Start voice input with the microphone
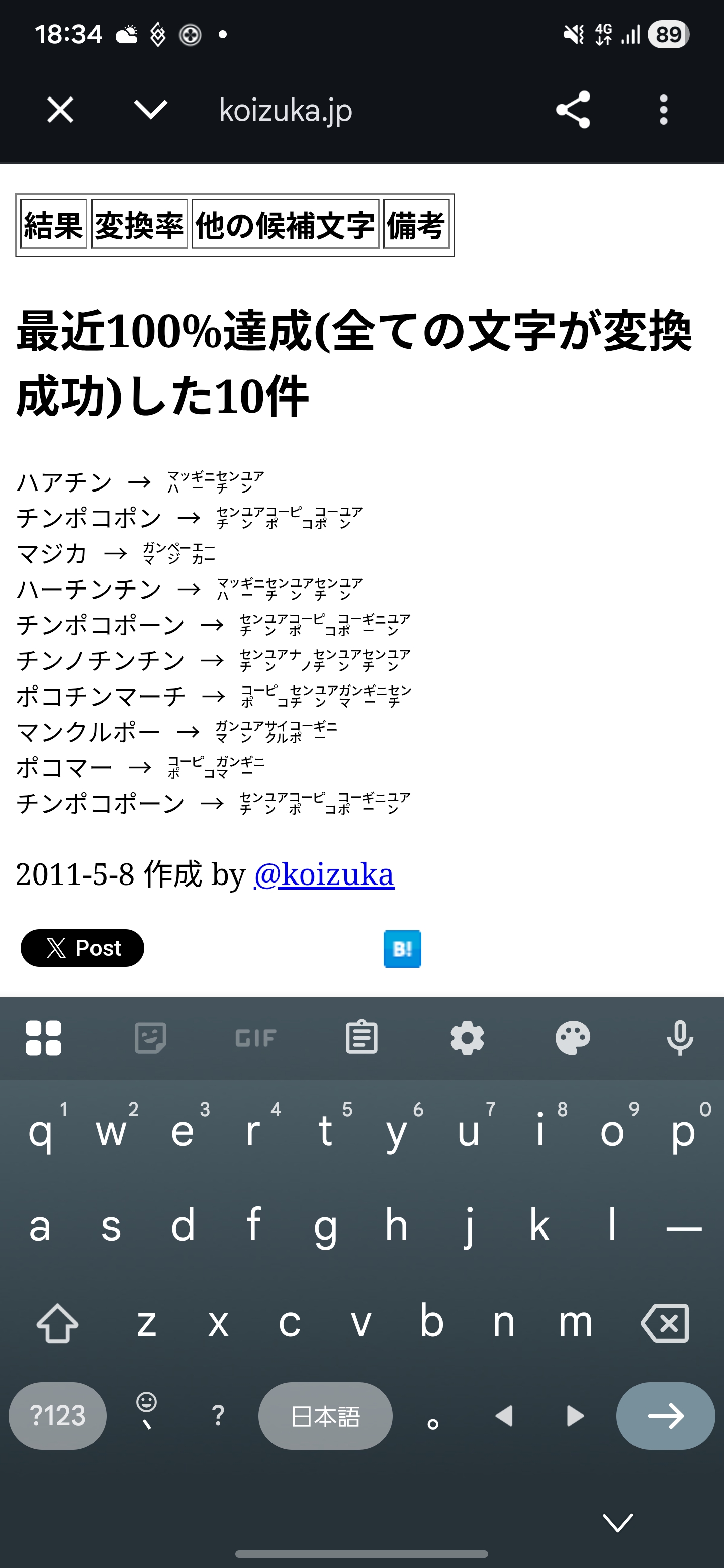The width and height of the screenshot is (724, 1568). (680, 1038)
